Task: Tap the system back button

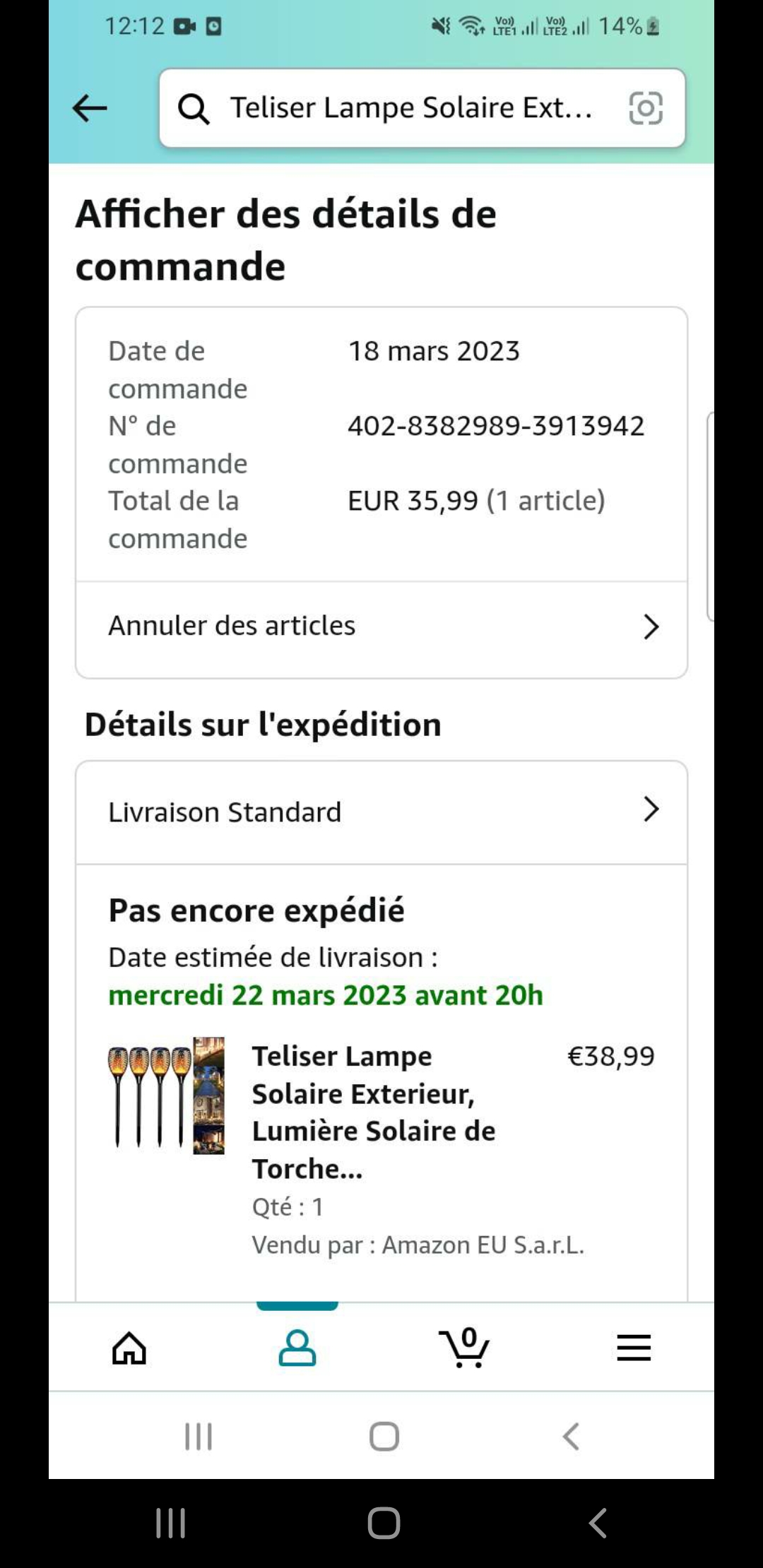Action: pyautogui.click(x=597, y=1523)
